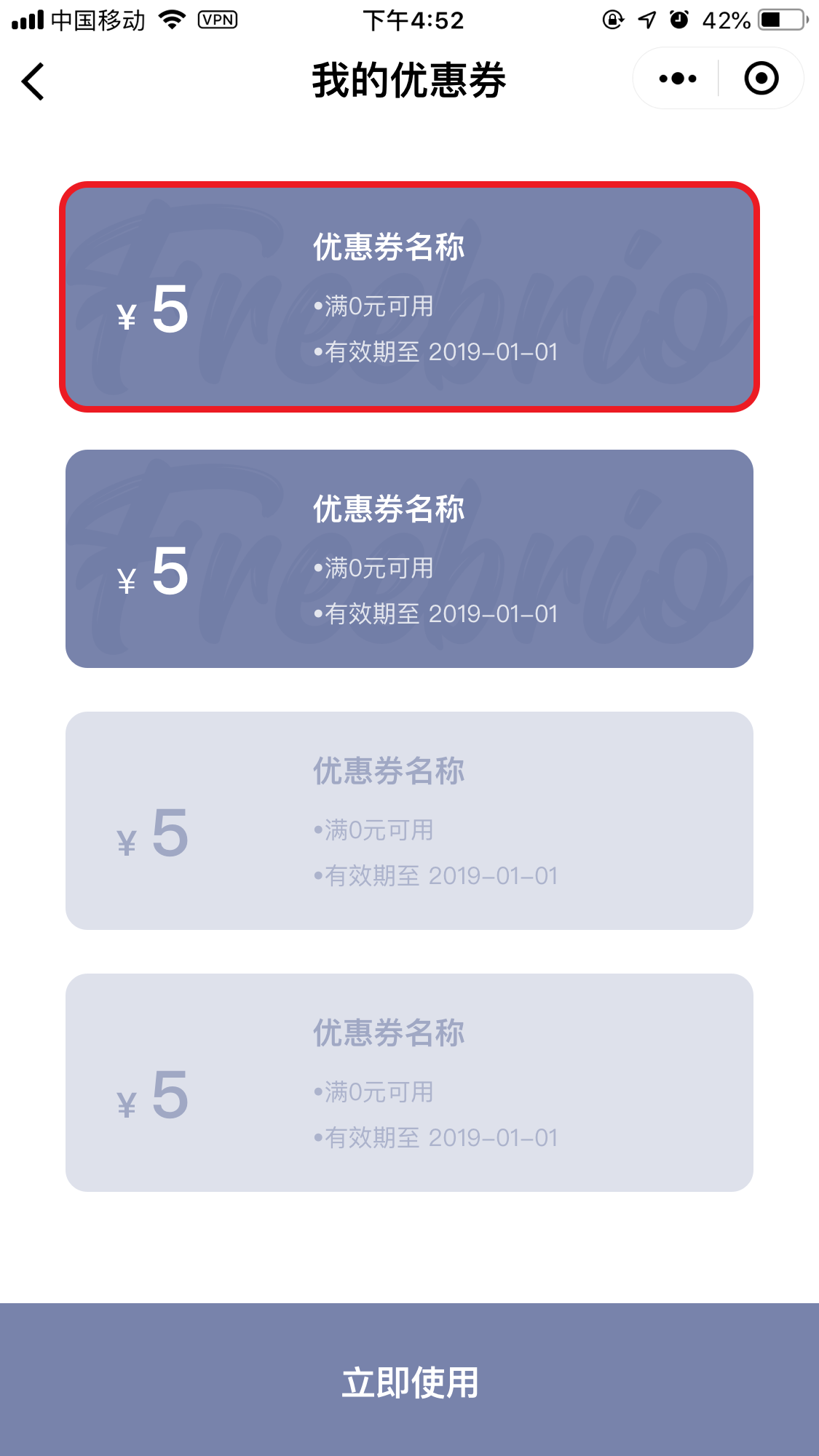This screenshot has height=1456, width=819.
Task: Select the coupon card outlined in red
Action: click(409, 297)
